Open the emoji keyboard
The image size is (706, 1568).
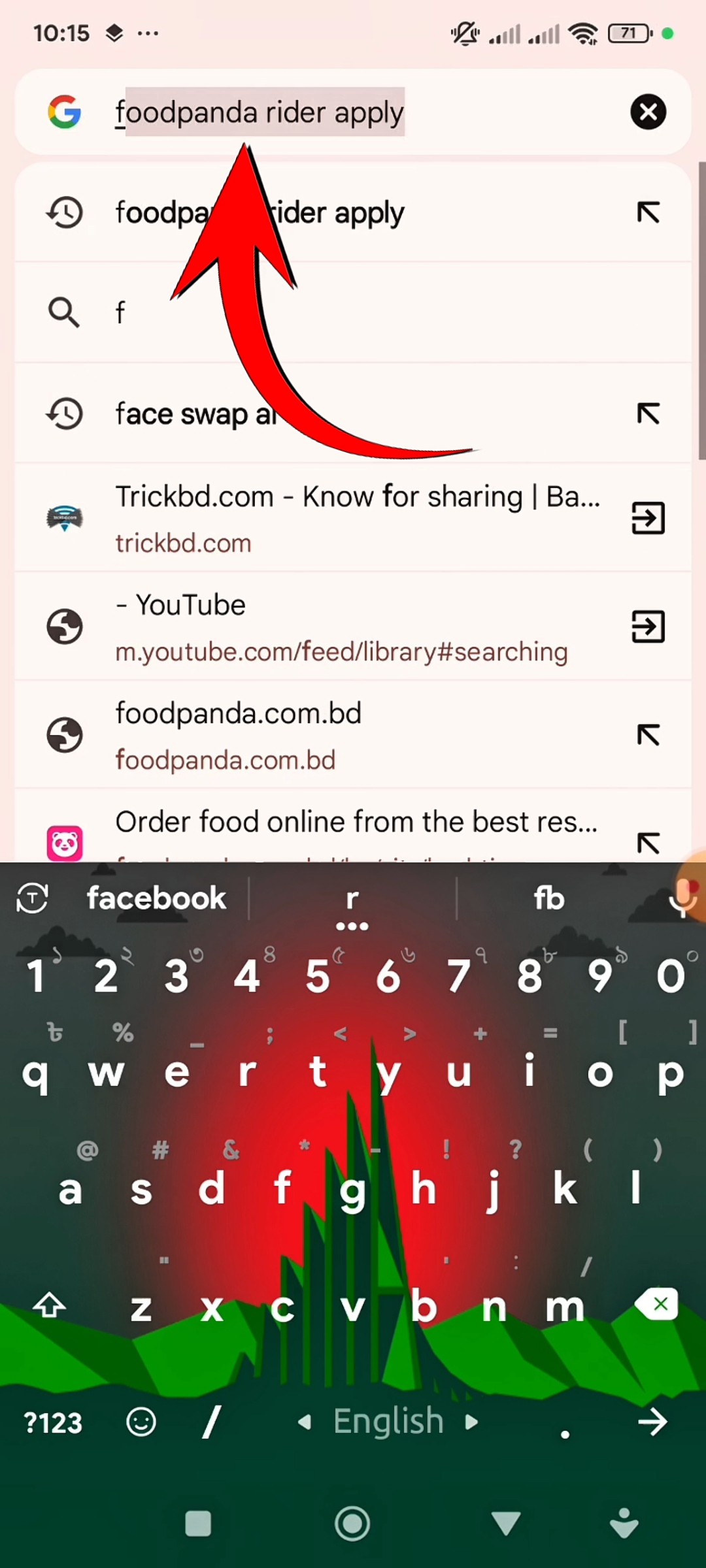pos(141,1422)
